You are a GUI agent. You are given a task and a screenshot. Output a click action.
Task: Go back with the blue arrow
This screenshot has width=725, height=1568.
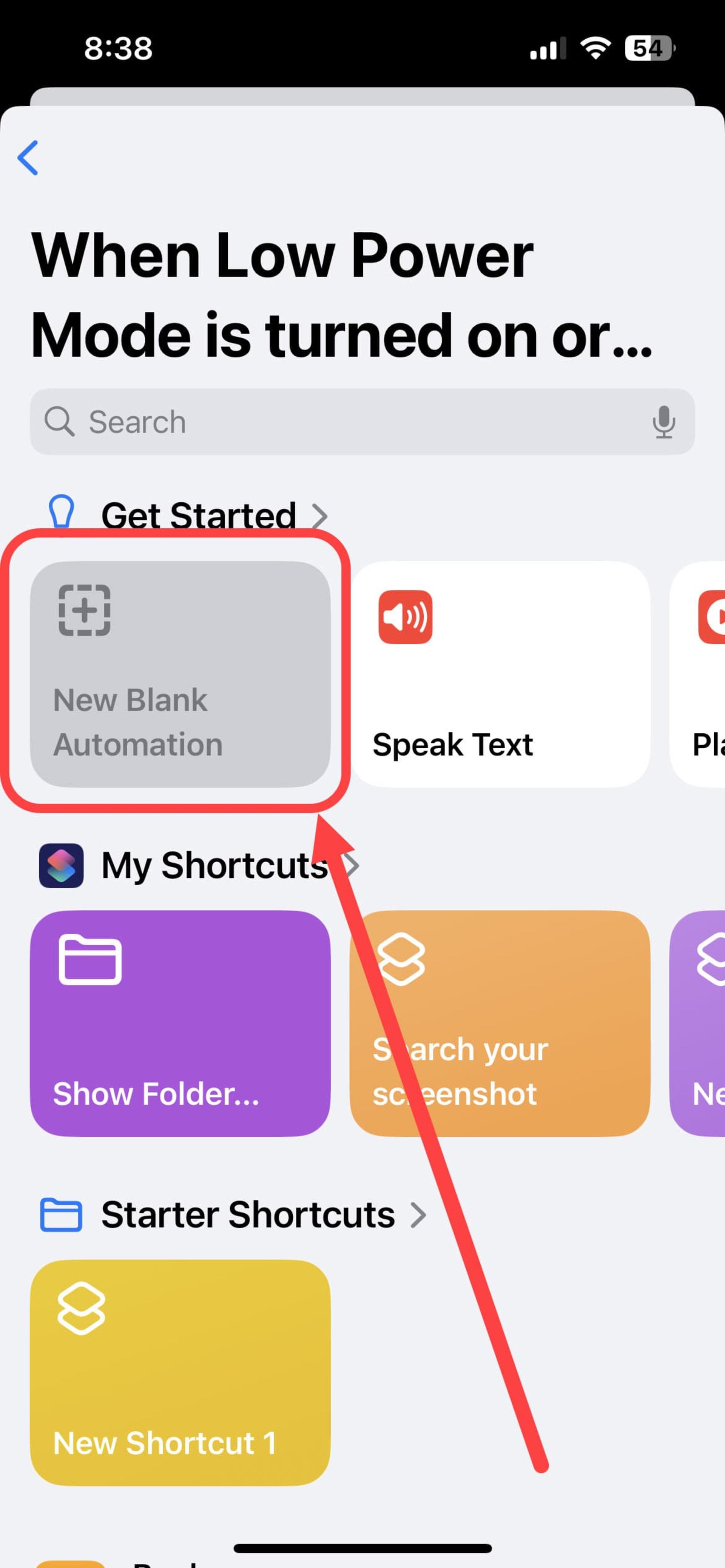coord(28,158)
